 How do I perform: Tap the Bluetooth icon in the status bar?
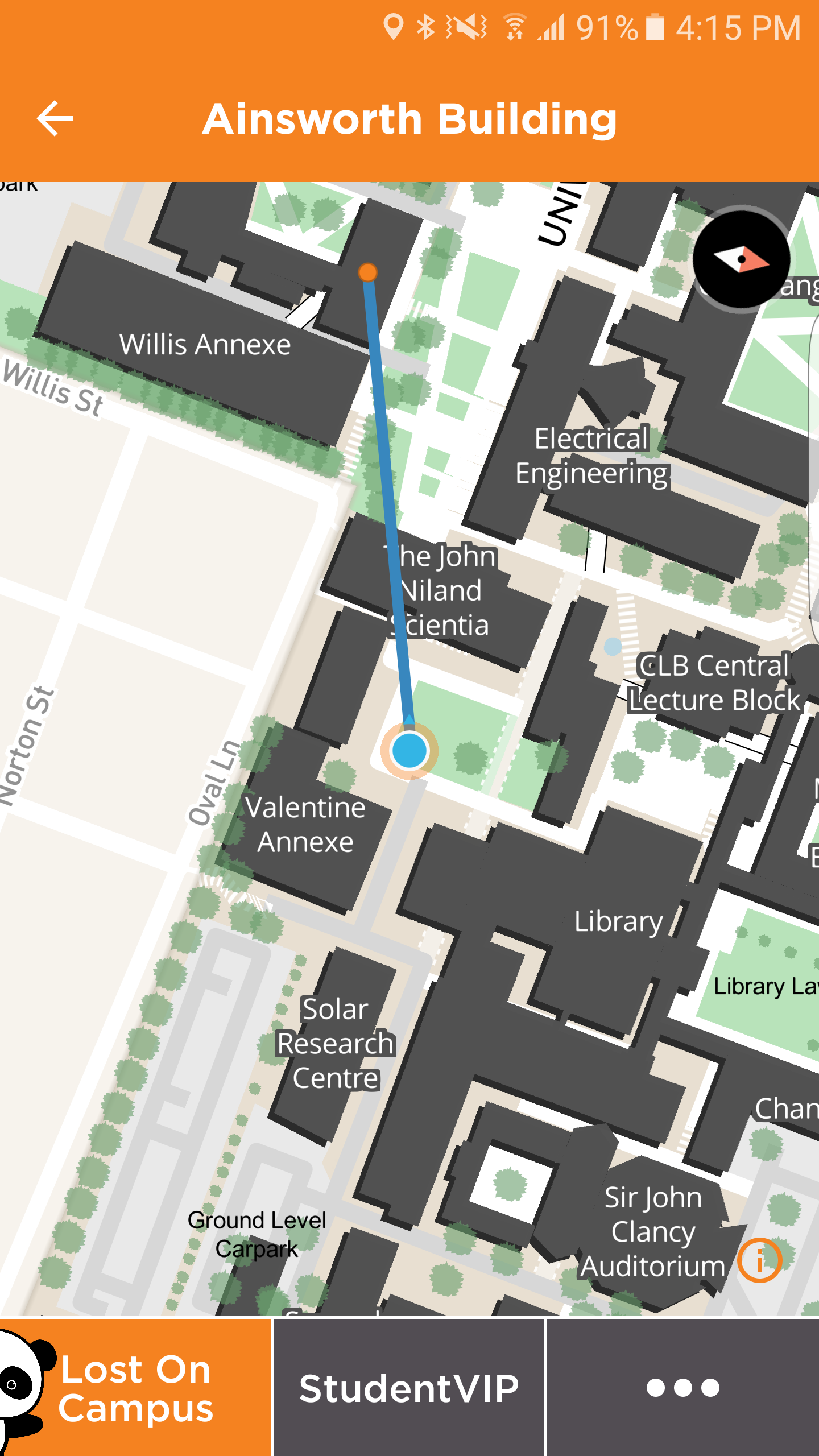pos(425,25)
